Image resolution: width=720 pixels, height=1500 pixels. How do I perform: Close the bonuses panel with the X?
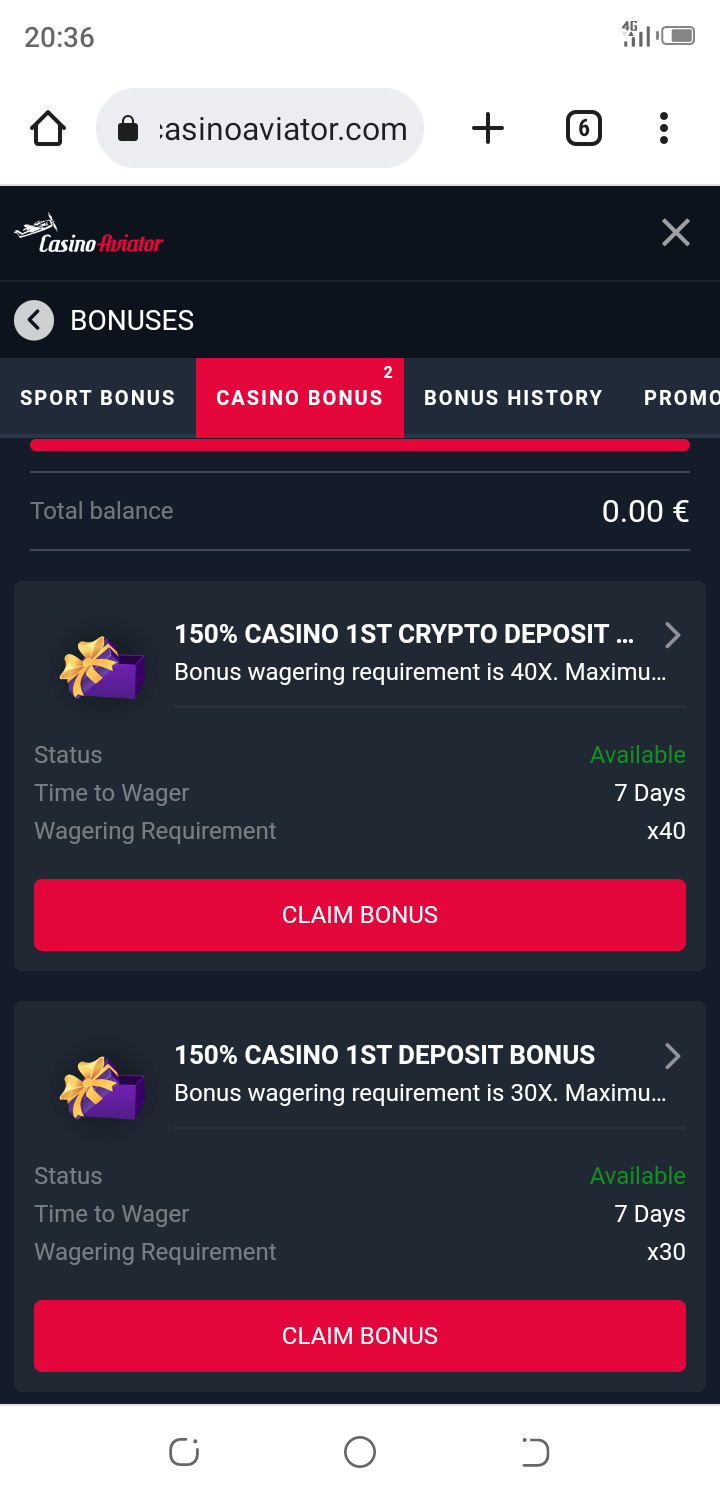coord(676,233)
